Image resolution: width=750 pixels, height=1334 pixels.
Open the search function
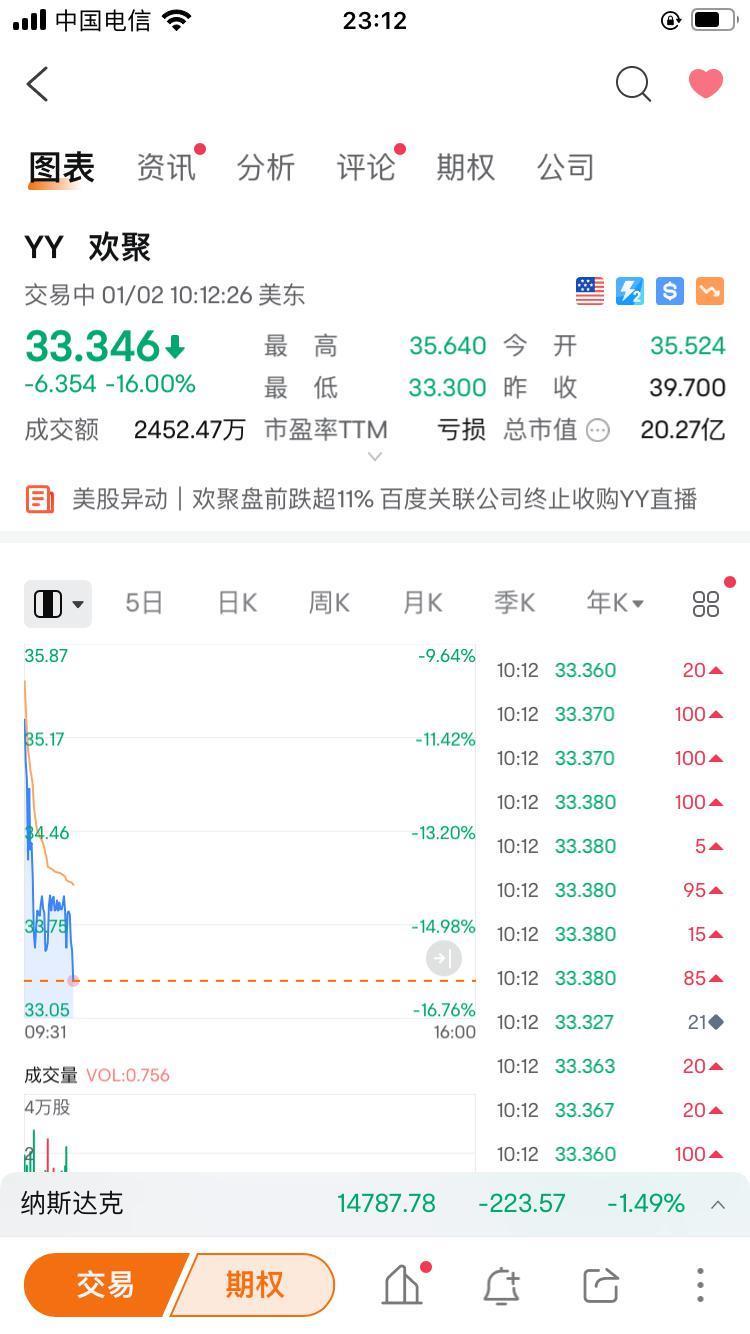[x=633, y=84]
